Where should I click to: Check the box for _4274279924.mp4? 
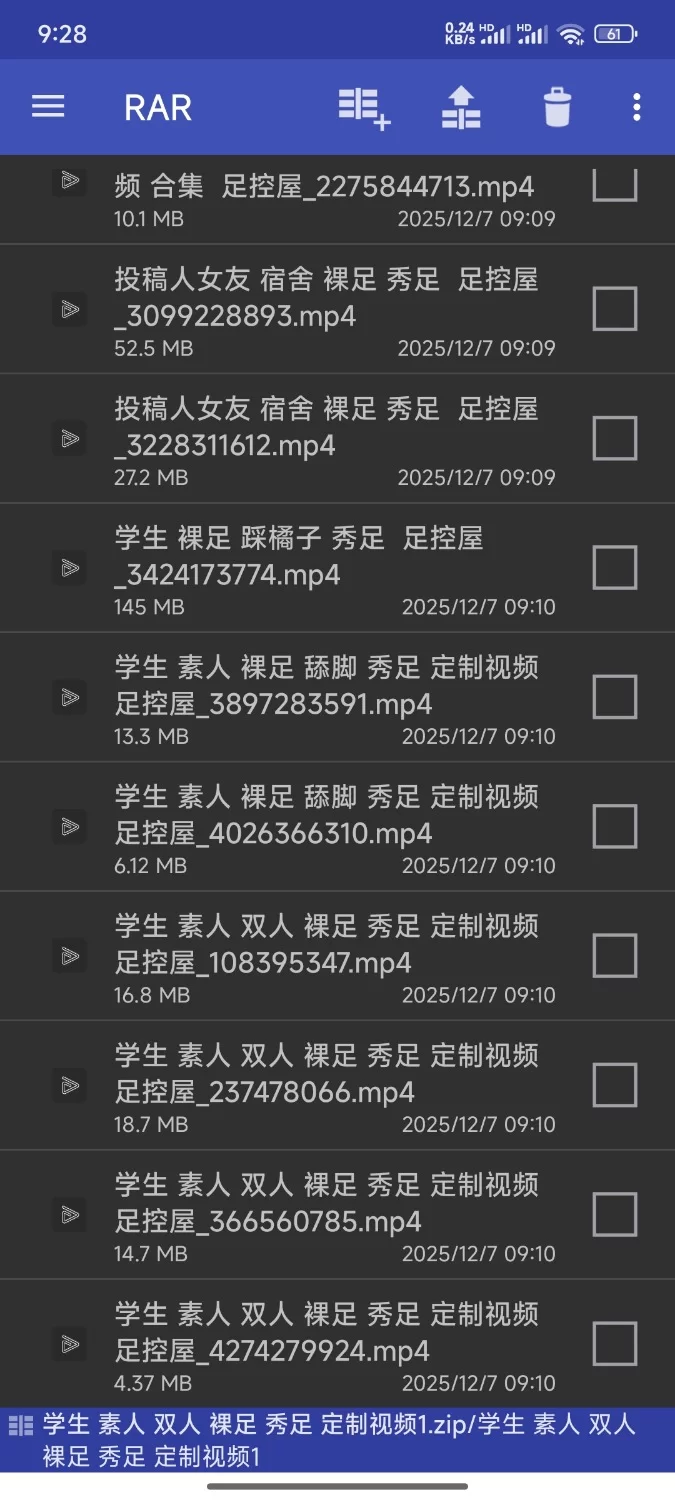(x=614, y=1343)
